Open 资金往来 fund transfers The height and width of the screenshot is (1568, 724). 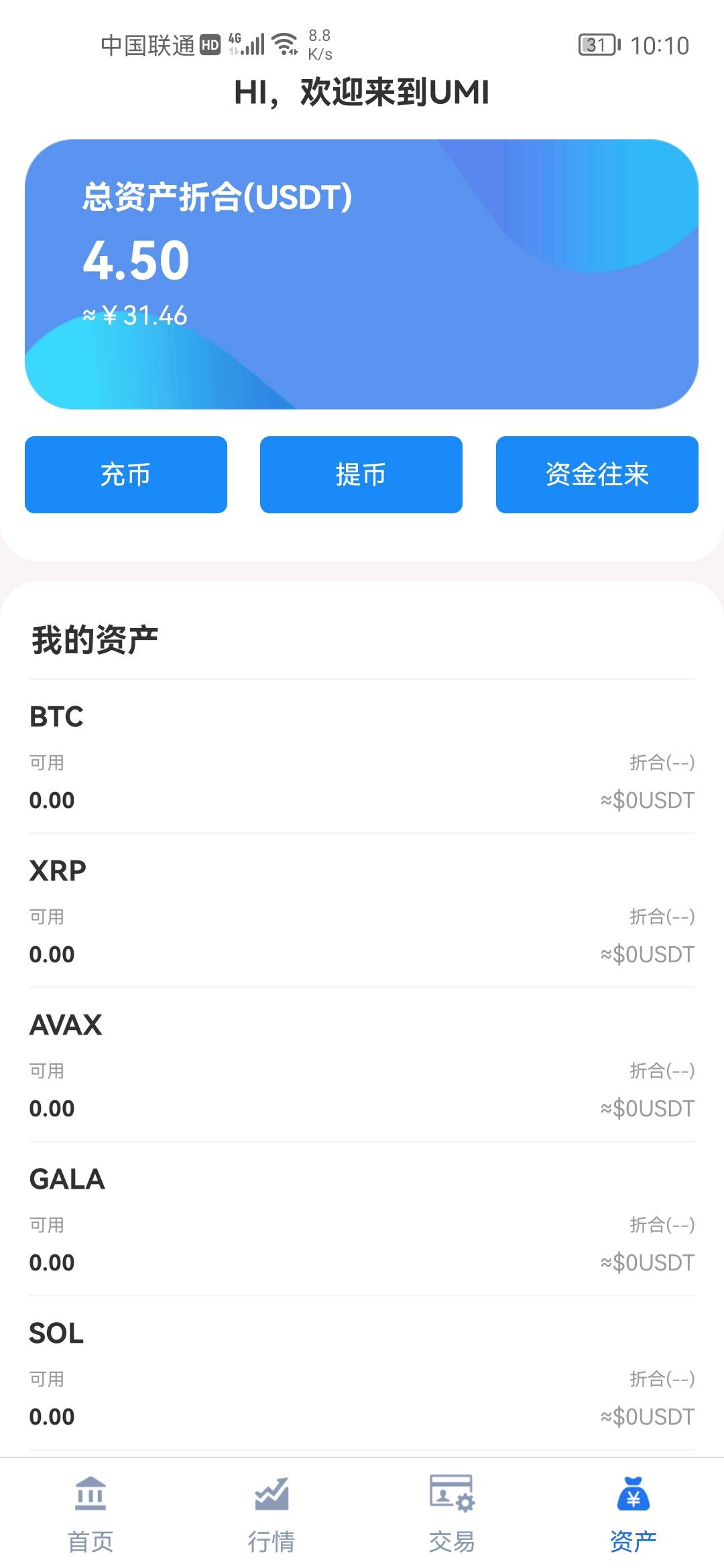click(597, 474)
